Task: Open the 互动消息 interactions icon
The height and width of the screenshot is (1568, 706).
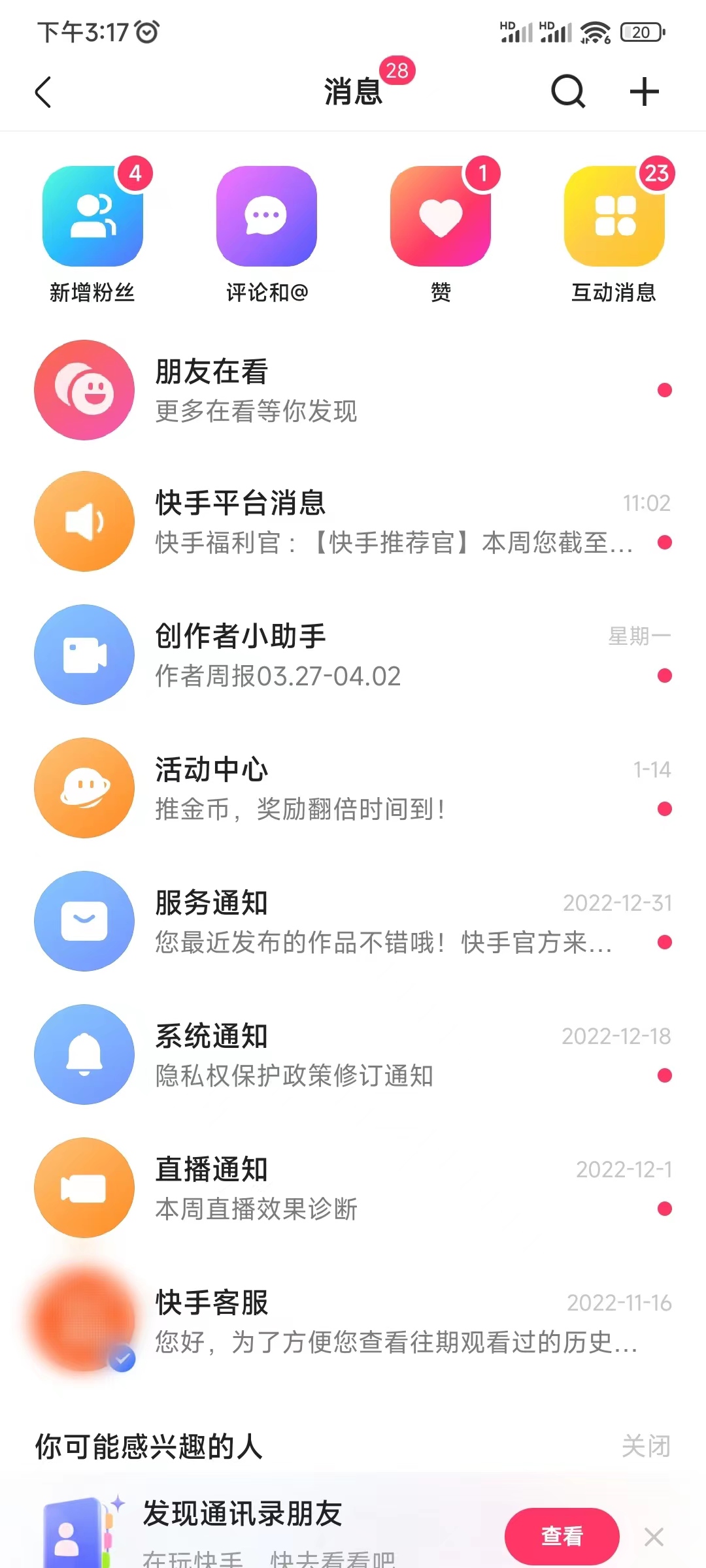Action: tap(614, 217)
